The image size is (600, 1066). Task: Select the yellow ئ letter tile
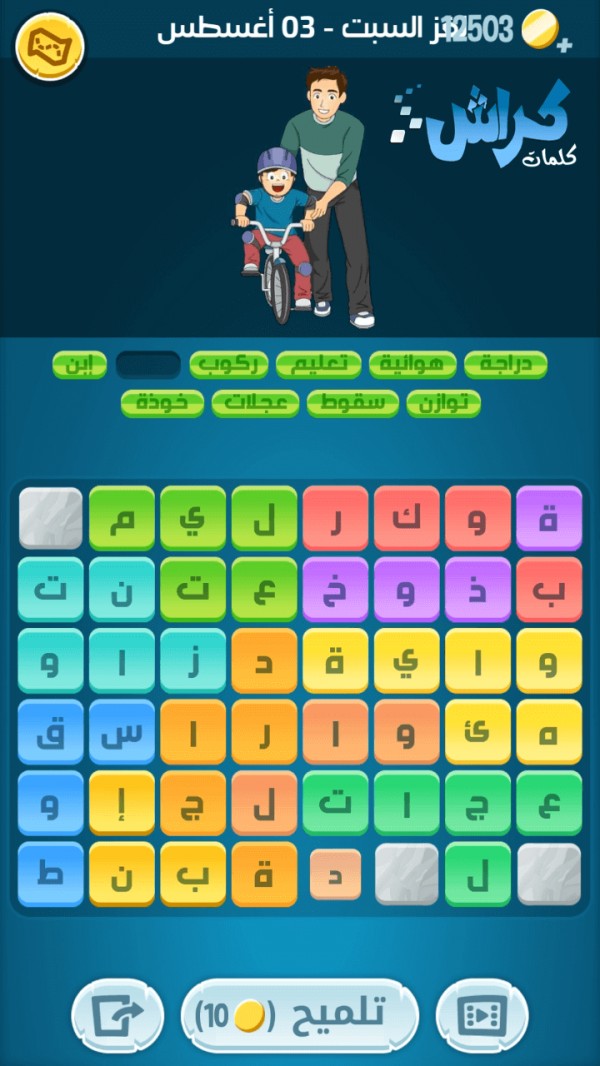(477, 731)
